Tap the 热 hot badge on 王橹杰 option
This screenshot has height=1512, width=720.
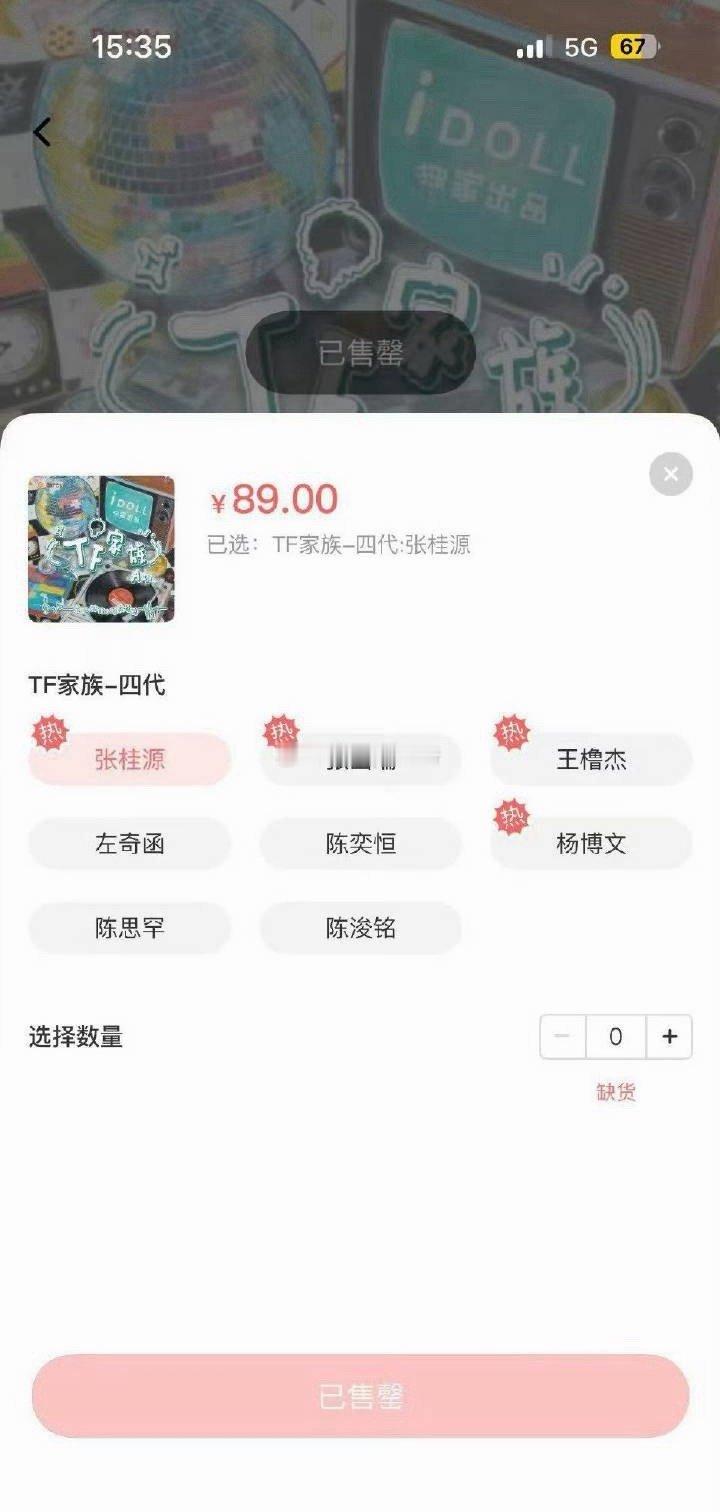(x=511, y=731)
